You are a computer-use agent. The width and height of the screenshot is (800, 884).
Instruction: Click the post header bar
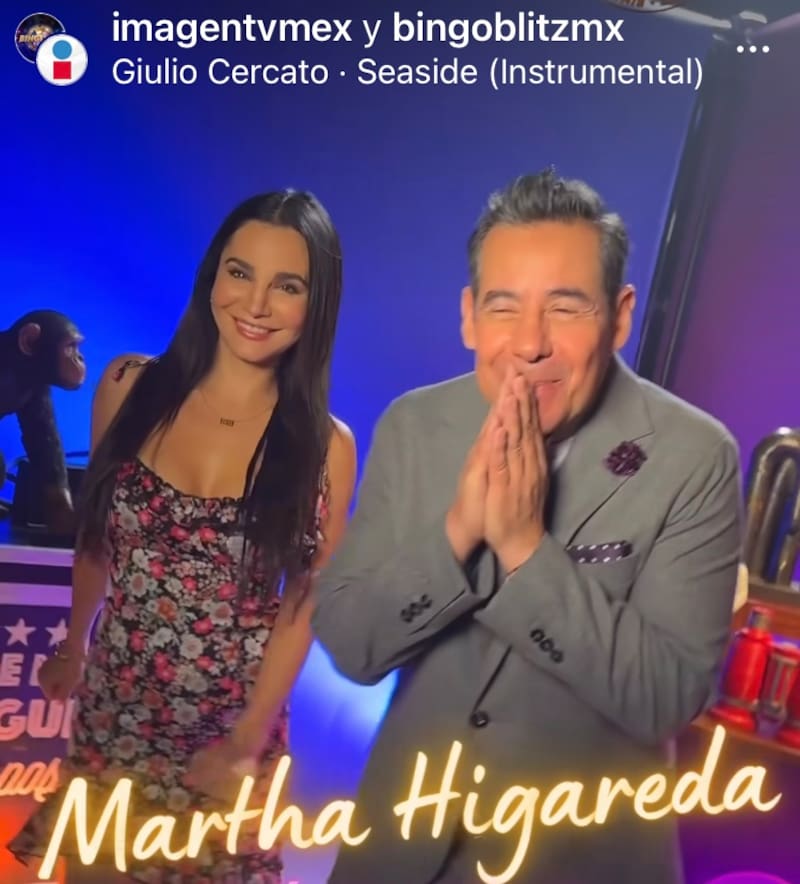coord(400,50)
